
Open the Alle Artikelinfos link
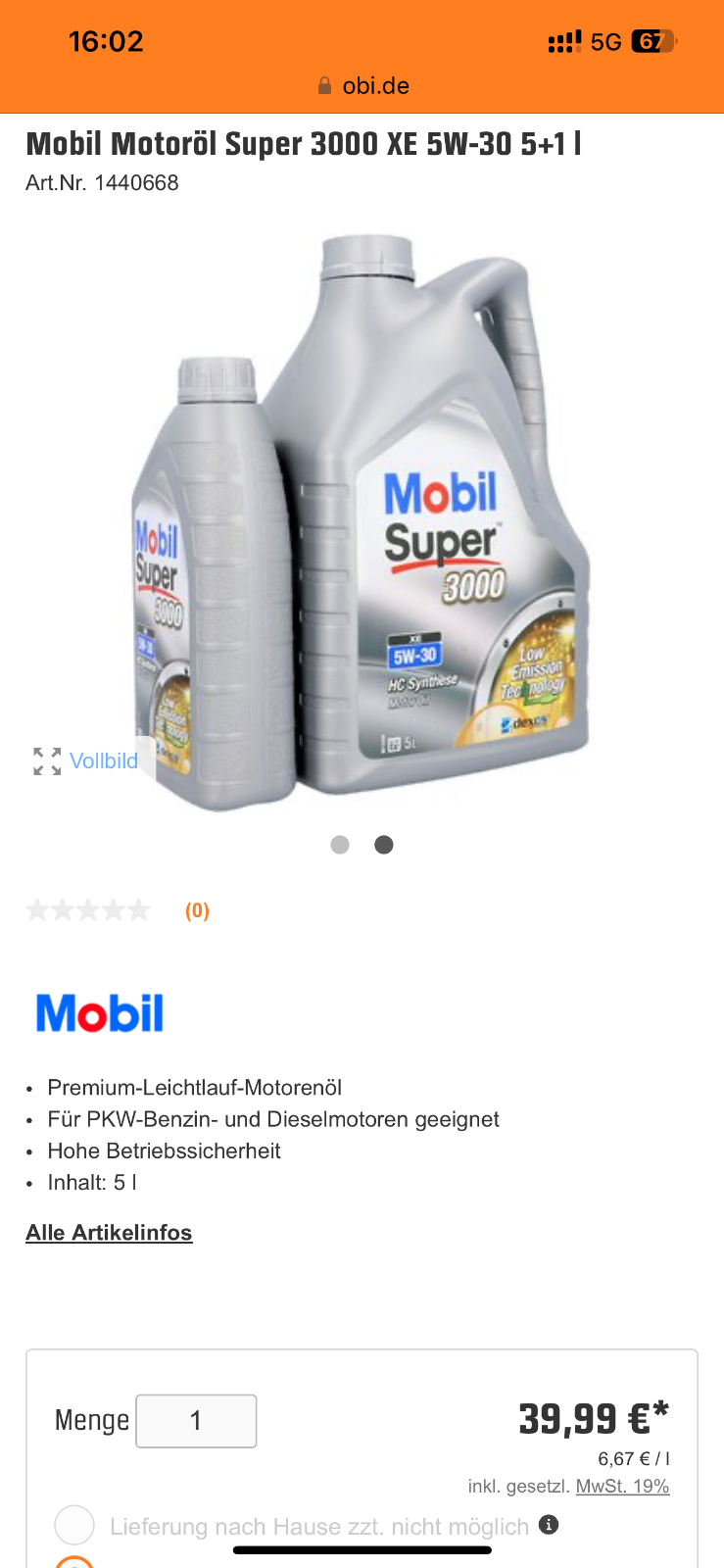pyautogui.click(x=109, y=1233)
